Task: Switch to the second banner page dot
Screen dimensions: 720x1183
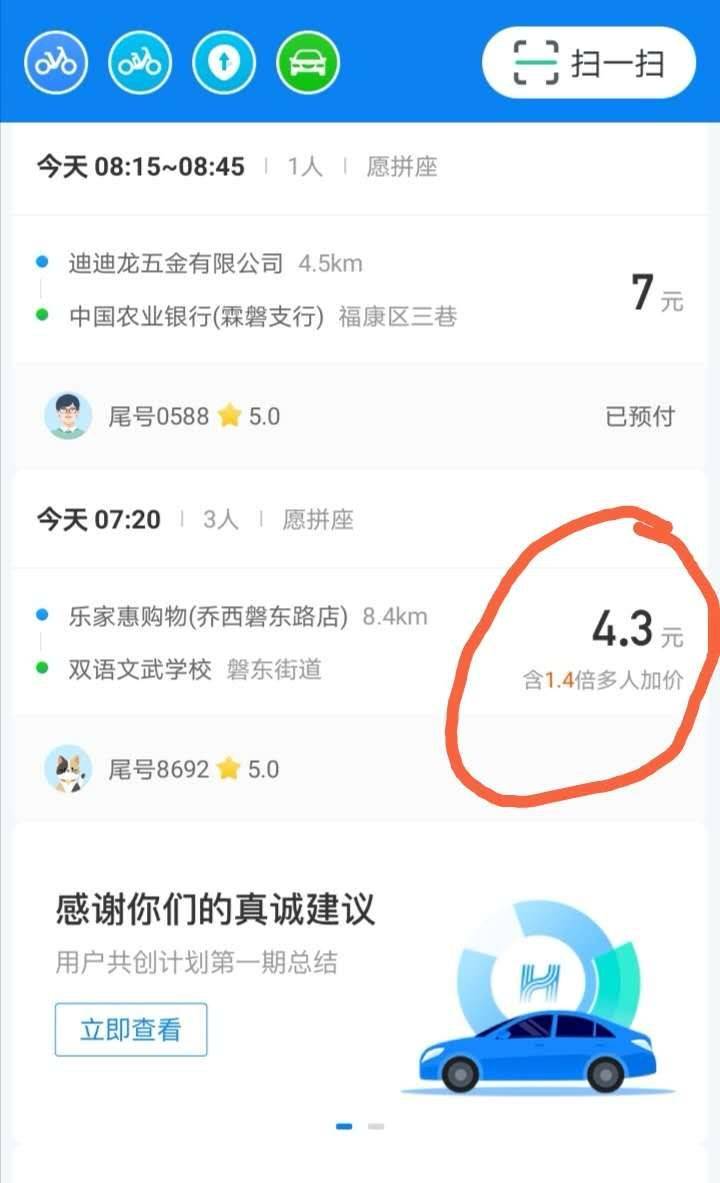Action: (x=376, y=1126)
